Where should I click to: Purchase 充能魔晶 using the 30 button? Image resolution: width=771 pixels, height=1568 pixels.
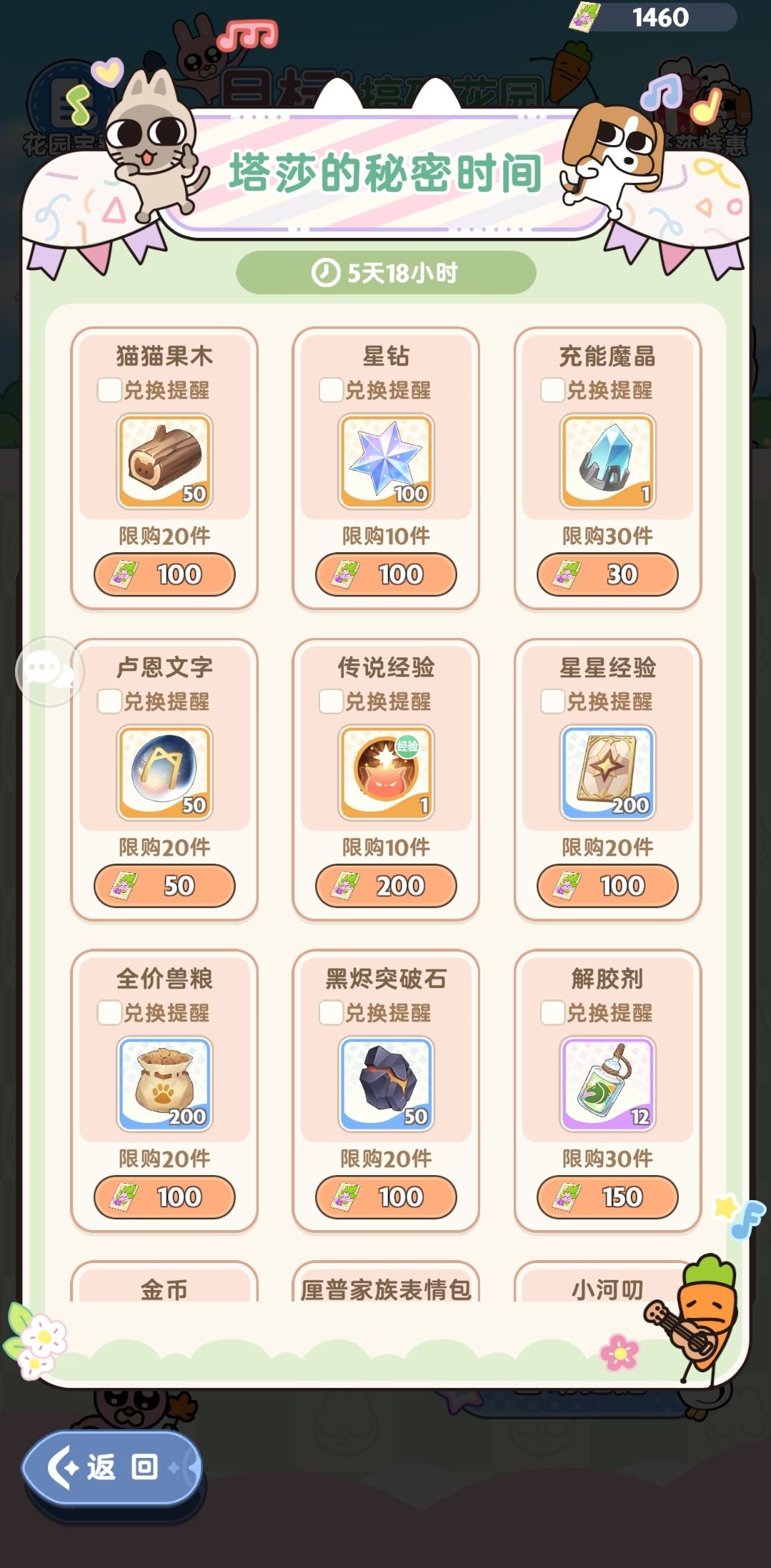click(x=607, y=574)
